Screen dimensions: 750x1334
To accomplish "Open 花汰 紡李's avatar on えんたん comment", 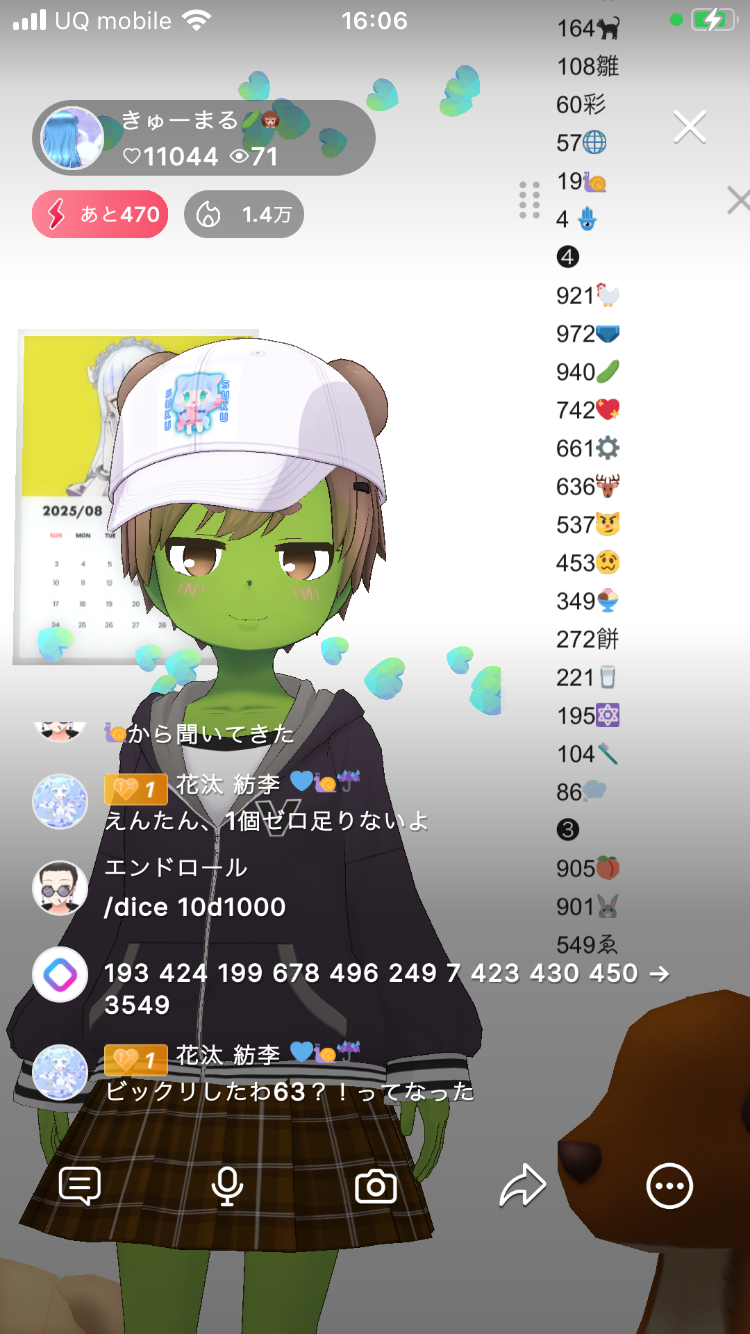I will pyautogui.click(x=60, y=801).
